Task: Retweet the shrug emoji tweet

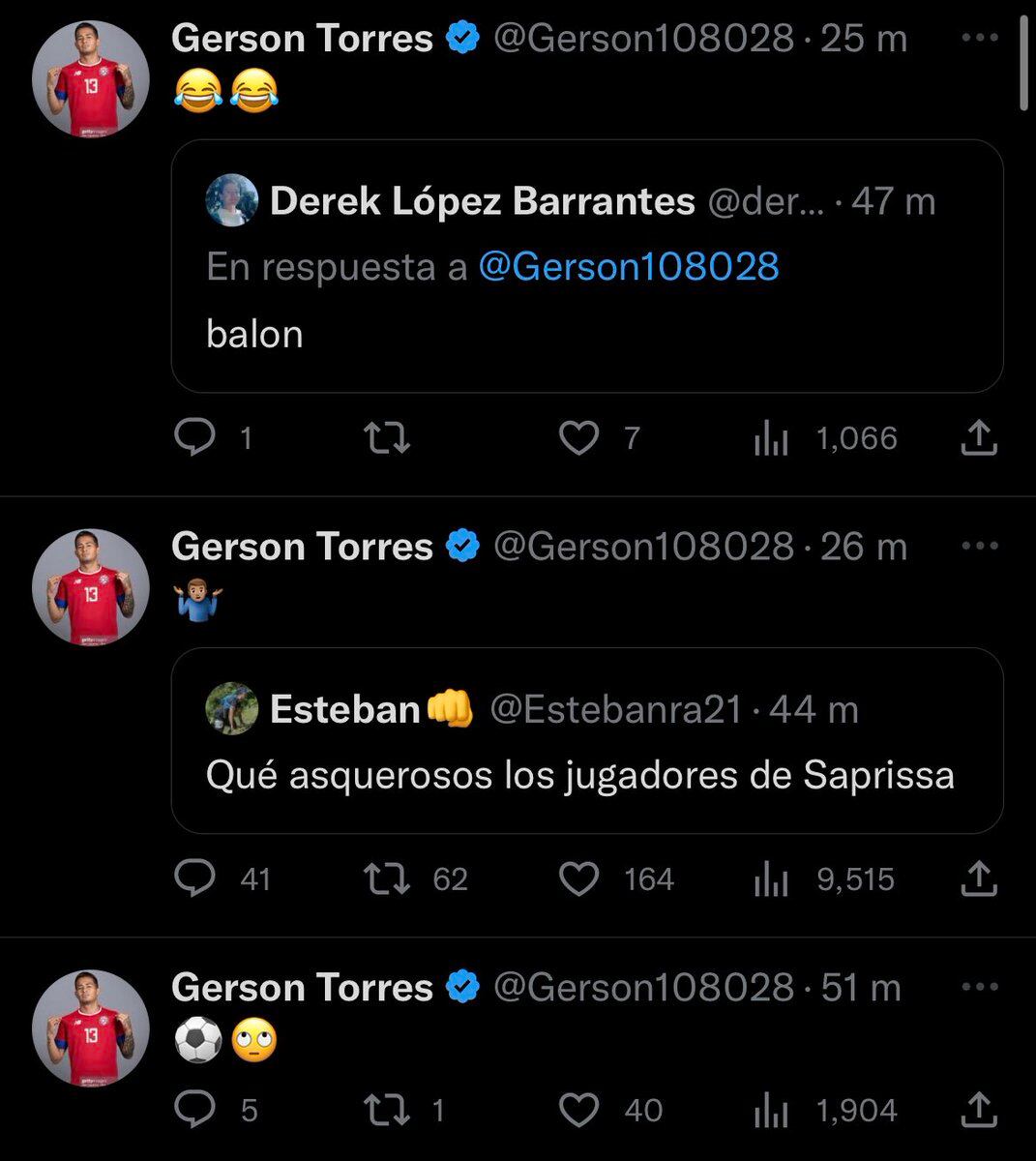Action: click(386, 879)
